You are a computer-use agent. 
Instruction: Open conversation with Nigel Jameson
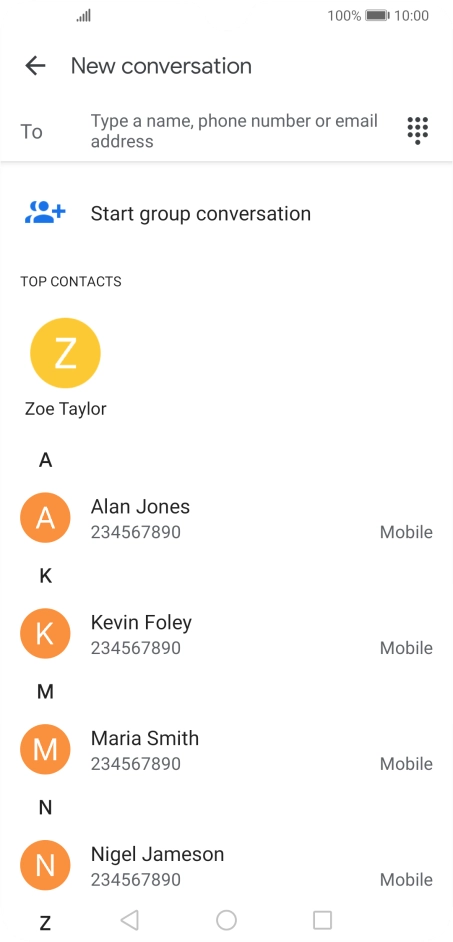[x=226, y=866]
